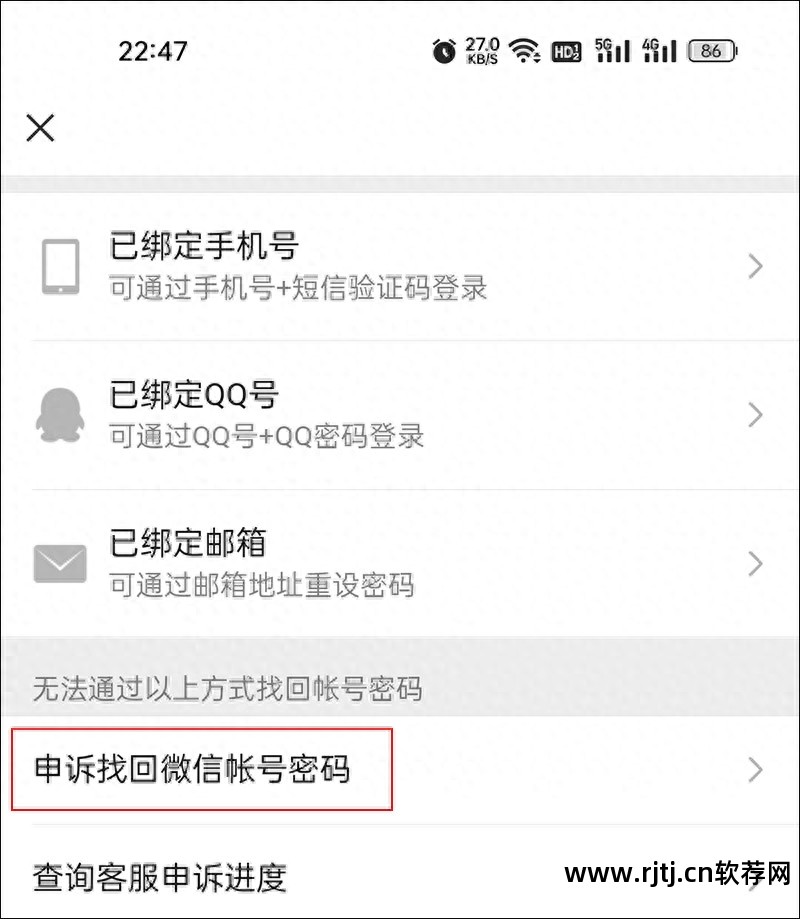This screenshot has height=919, width=800.
Task: Open 申诉找回微信帐号密码 via its chevron
Action: 754,770
